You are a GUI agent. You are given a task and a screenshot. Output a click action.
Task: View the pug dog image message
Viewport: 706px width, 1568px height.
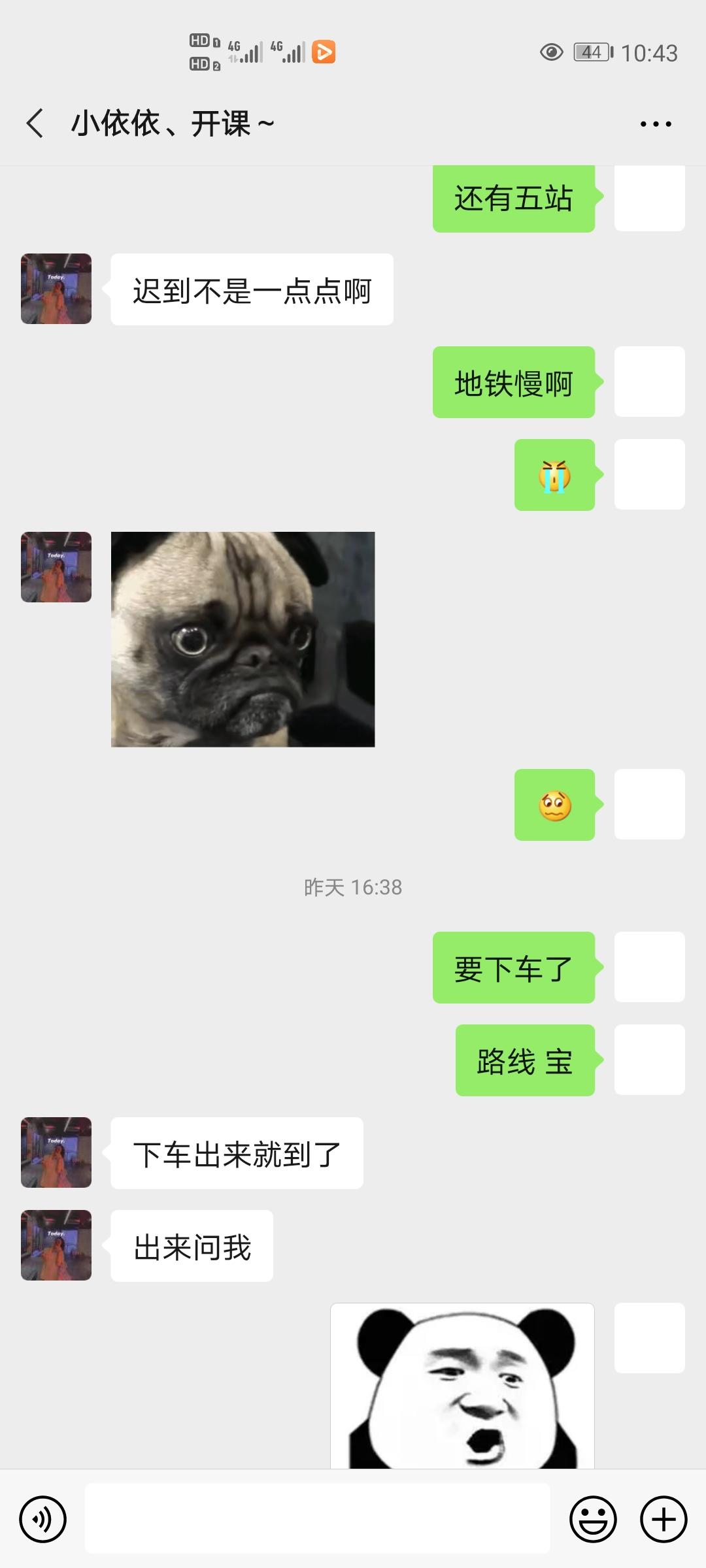(x=243, y=639)
